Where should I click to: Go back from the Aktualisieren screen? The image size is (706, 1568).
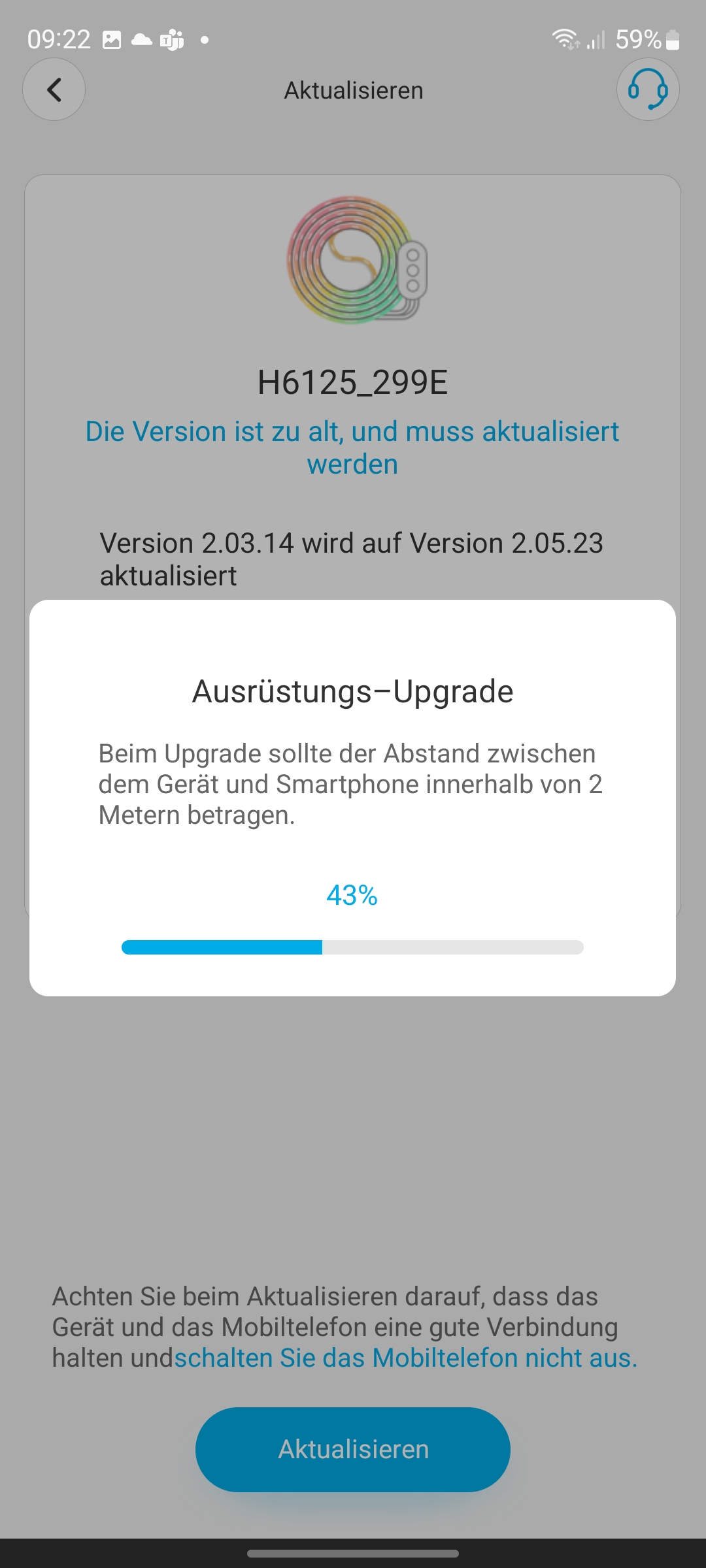click(x=54, y=90)
